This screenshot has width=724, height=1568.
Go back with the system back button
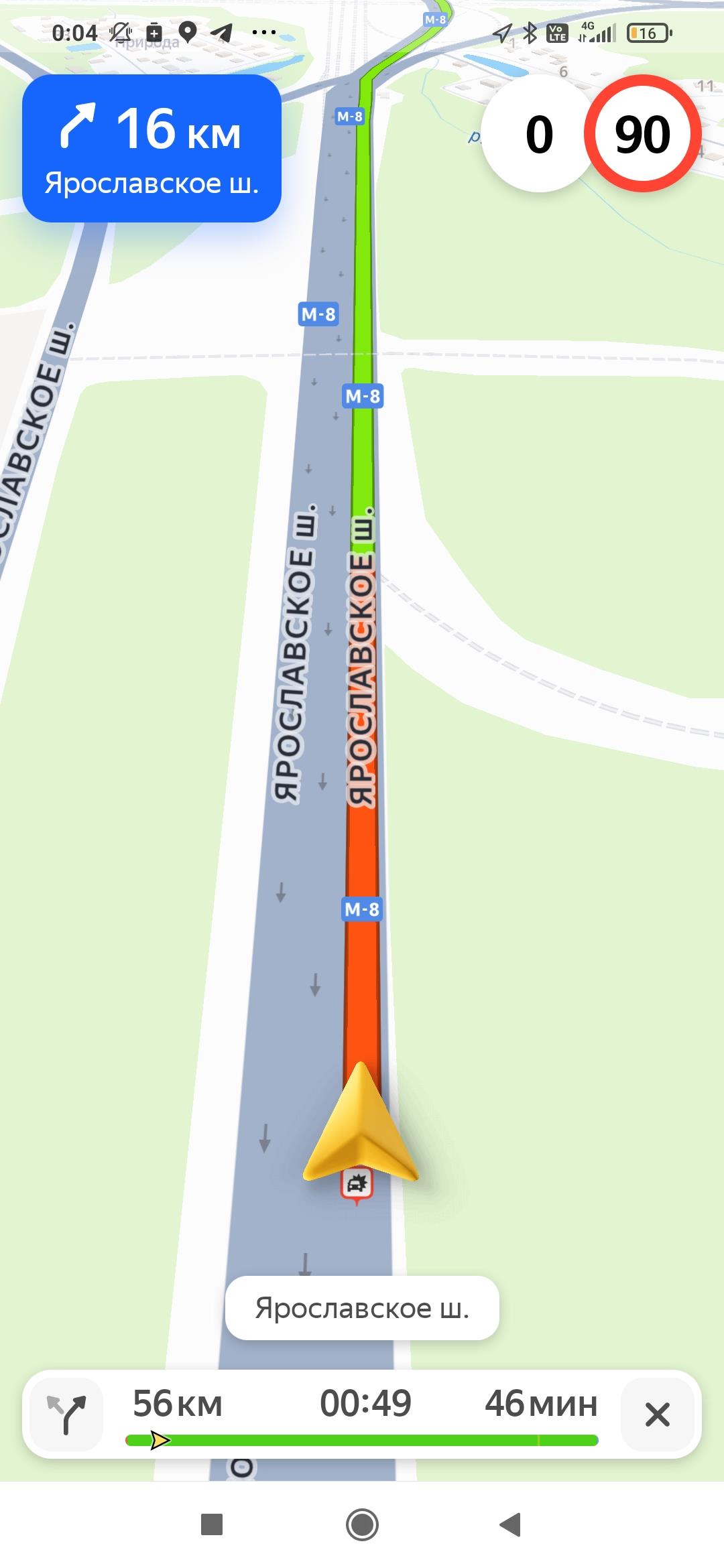pyautogui.click(x=511, y=1524)
